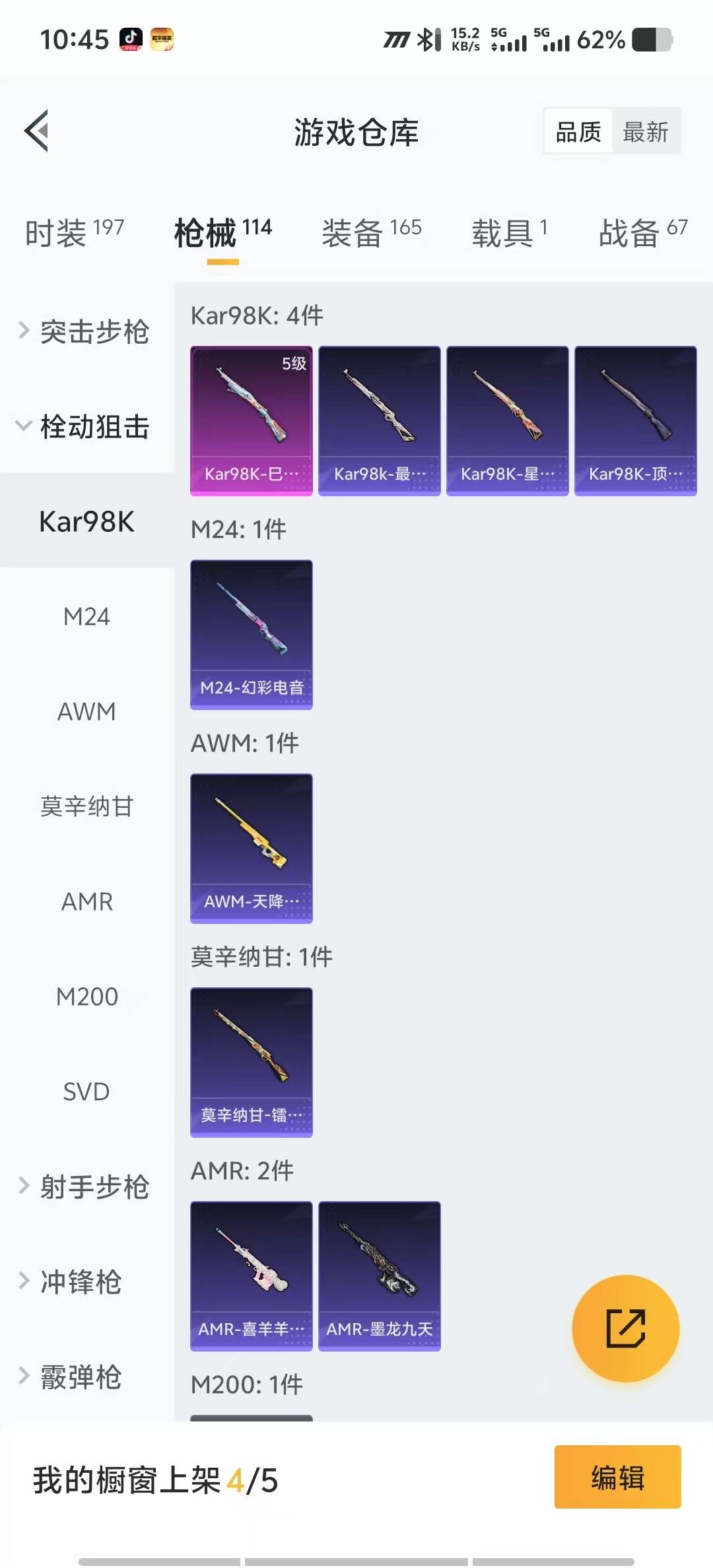
Task: Select M24 in the sidebar
Action: (x=86, y=616)
